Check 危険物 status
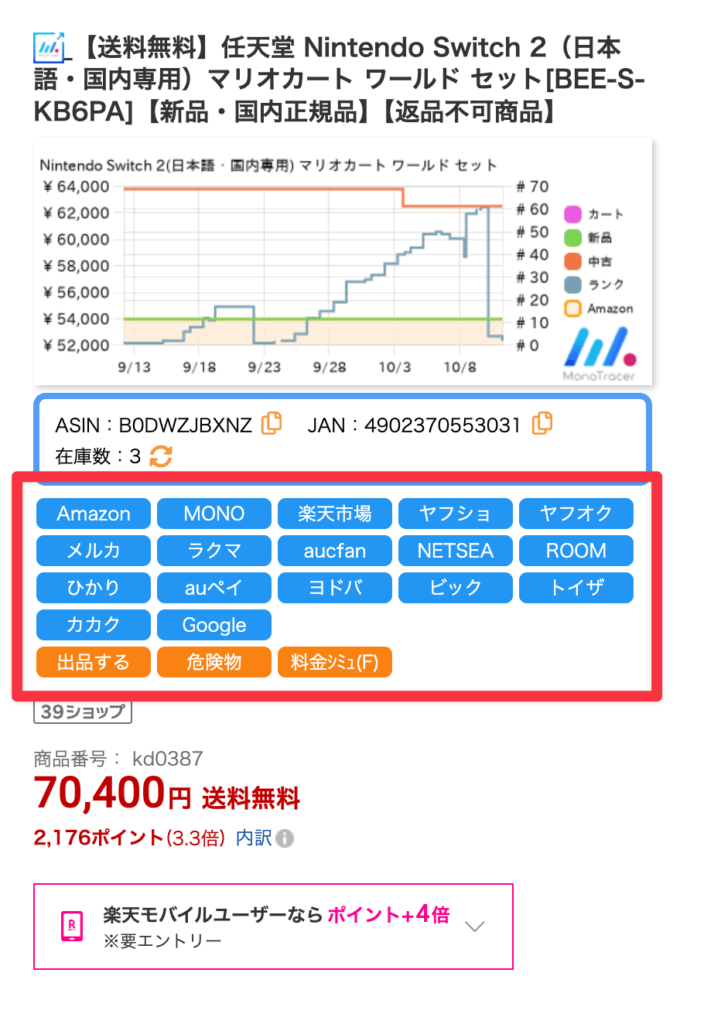Image resolution: width=721 pixels, height=1024 pixels. point(214,662)
